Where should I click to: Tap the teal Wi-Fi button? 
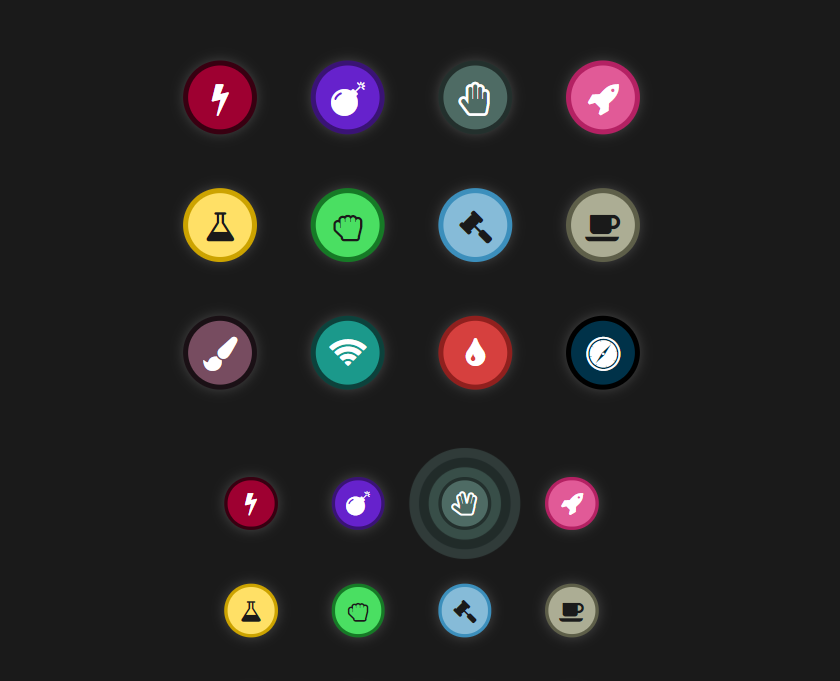pos(348,353)
